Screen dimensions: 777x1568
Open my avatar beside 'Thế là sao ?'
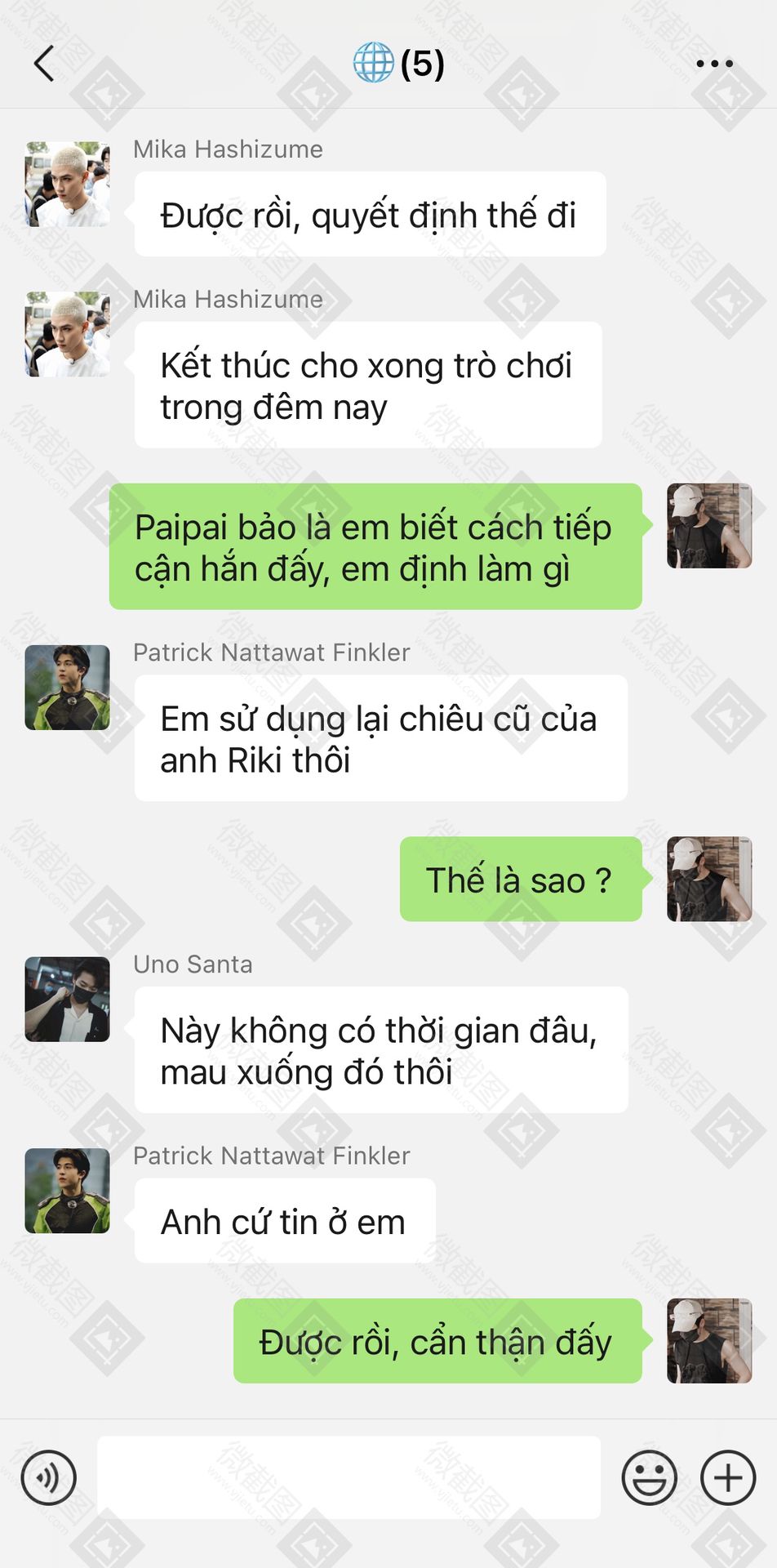(x=709, y=879)
